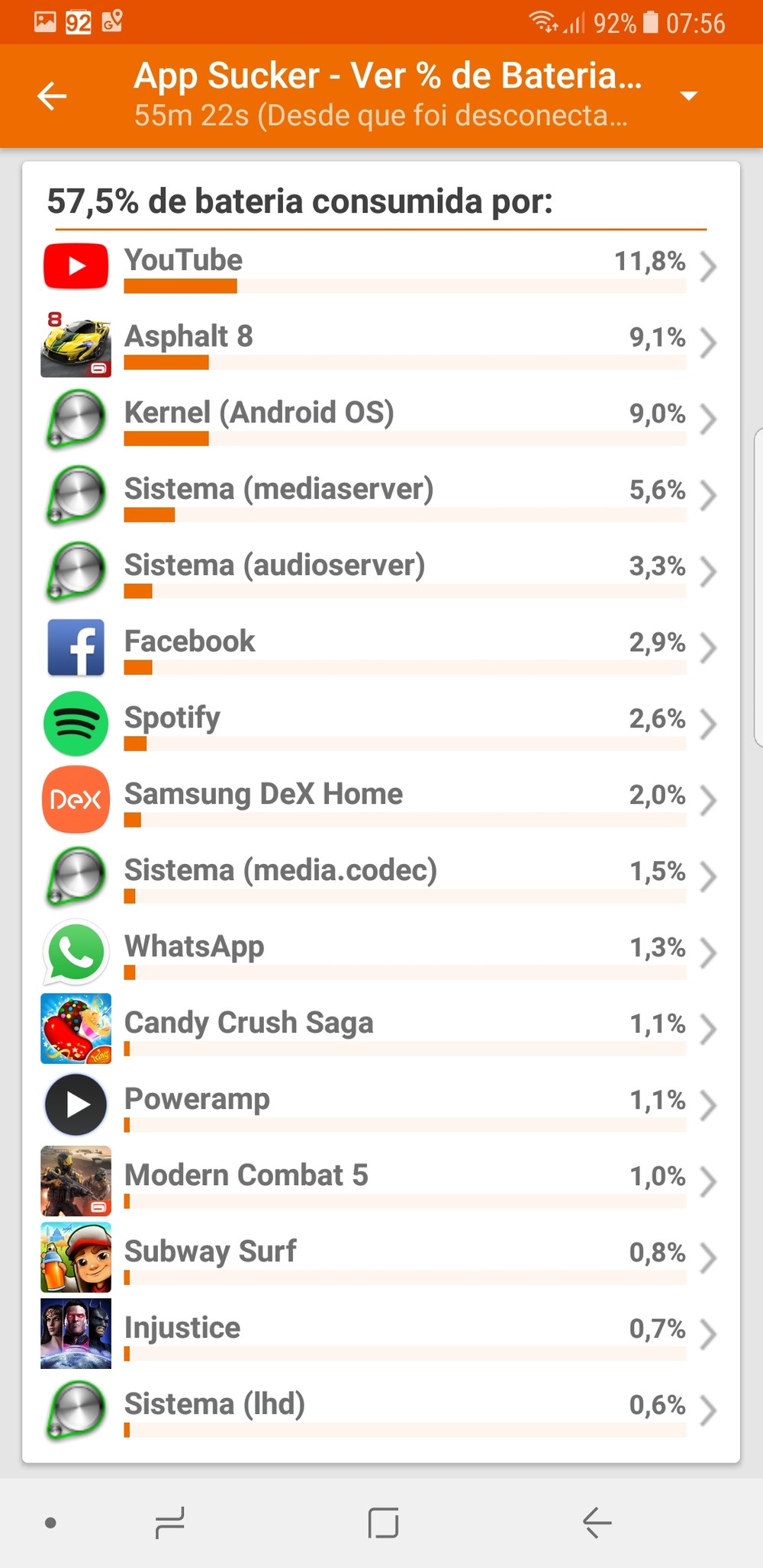Open Kernel (Android OS) details
Image resolution: width=763 pixels, height=1568 pixels.
381,419
